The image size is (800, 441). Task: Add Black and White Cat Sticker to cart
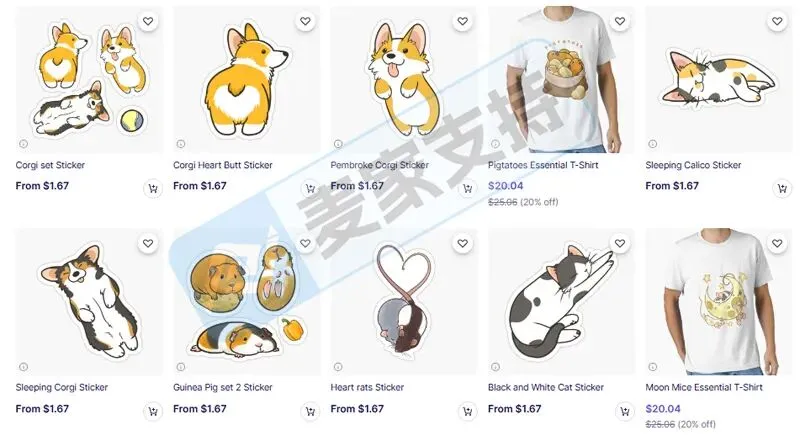click(624, 410)
